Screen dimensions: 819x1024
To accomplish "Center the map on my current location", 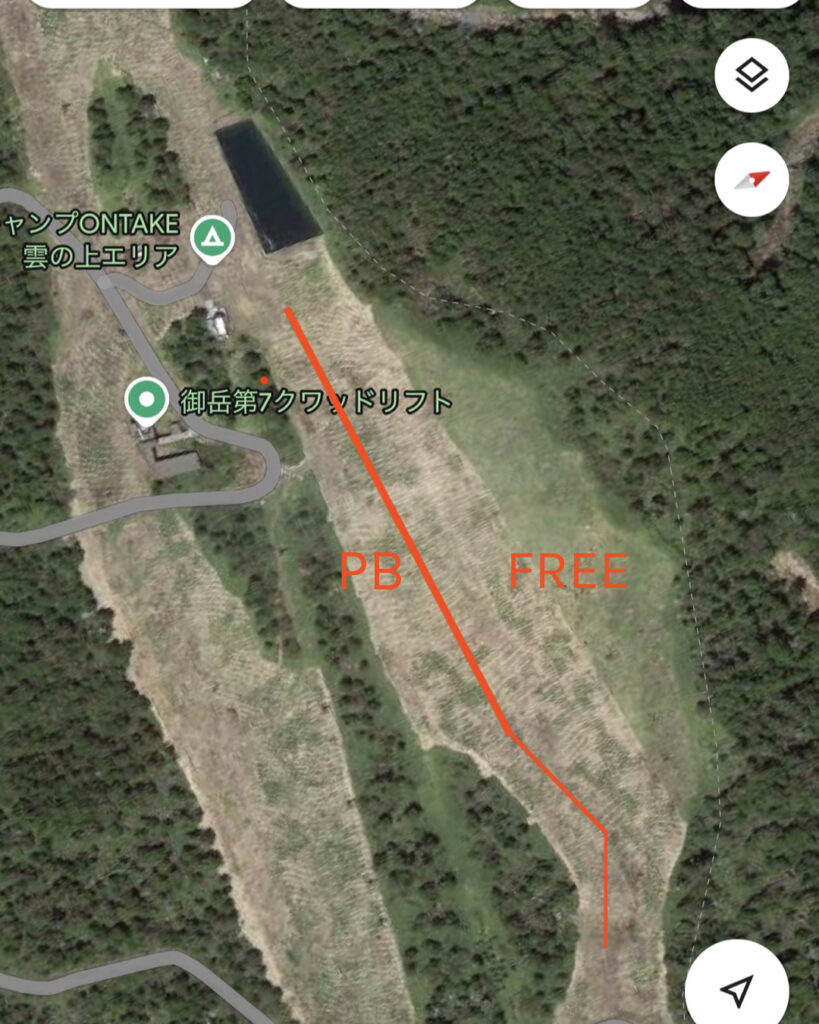I will tap(736, 990).
